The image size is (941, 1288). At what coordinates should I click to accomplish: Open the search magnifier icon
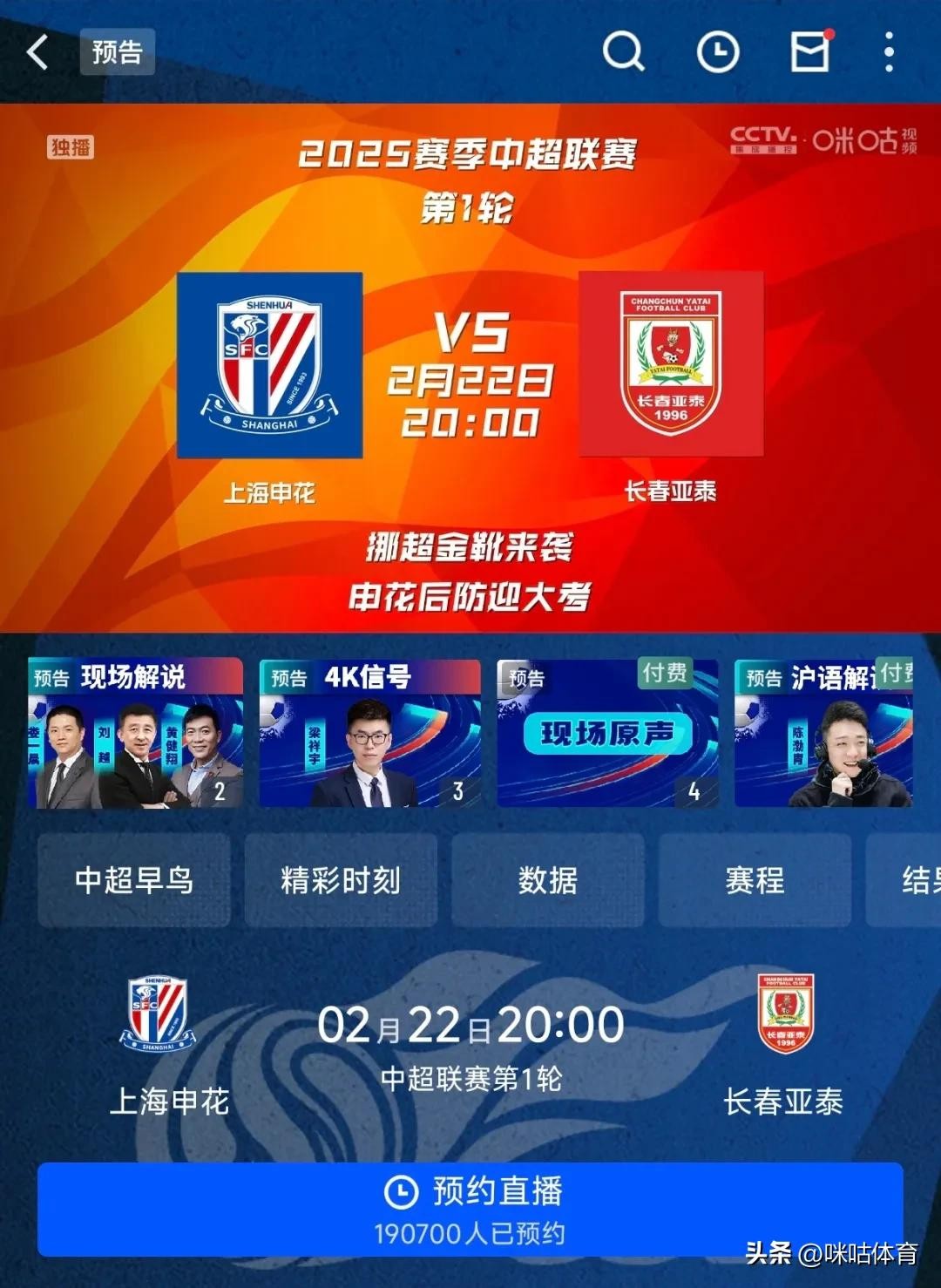(623, 52)
